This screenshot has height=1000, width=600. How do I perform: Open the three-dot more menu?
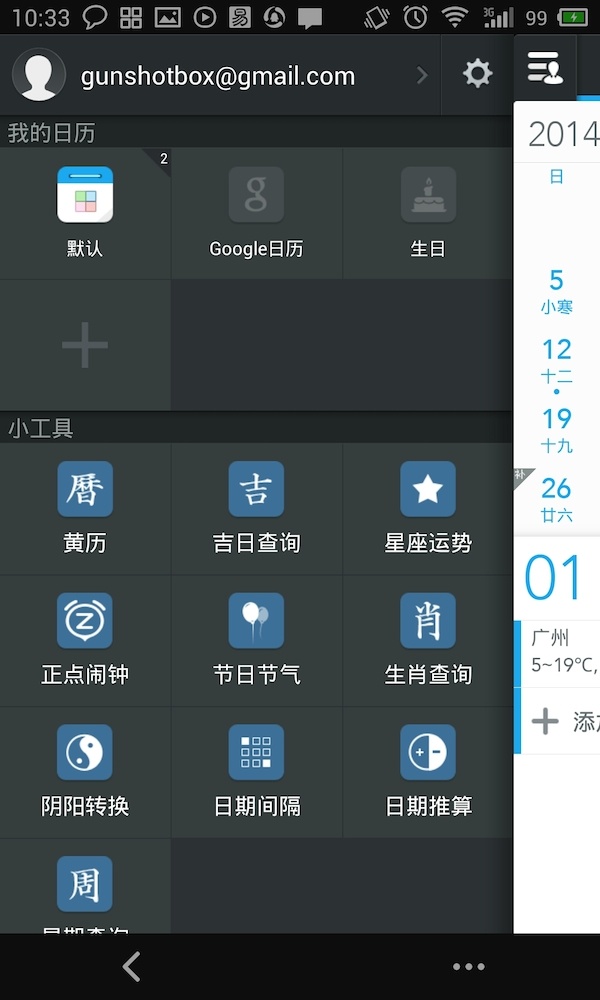pyautogui.click(x=468, y=966)
